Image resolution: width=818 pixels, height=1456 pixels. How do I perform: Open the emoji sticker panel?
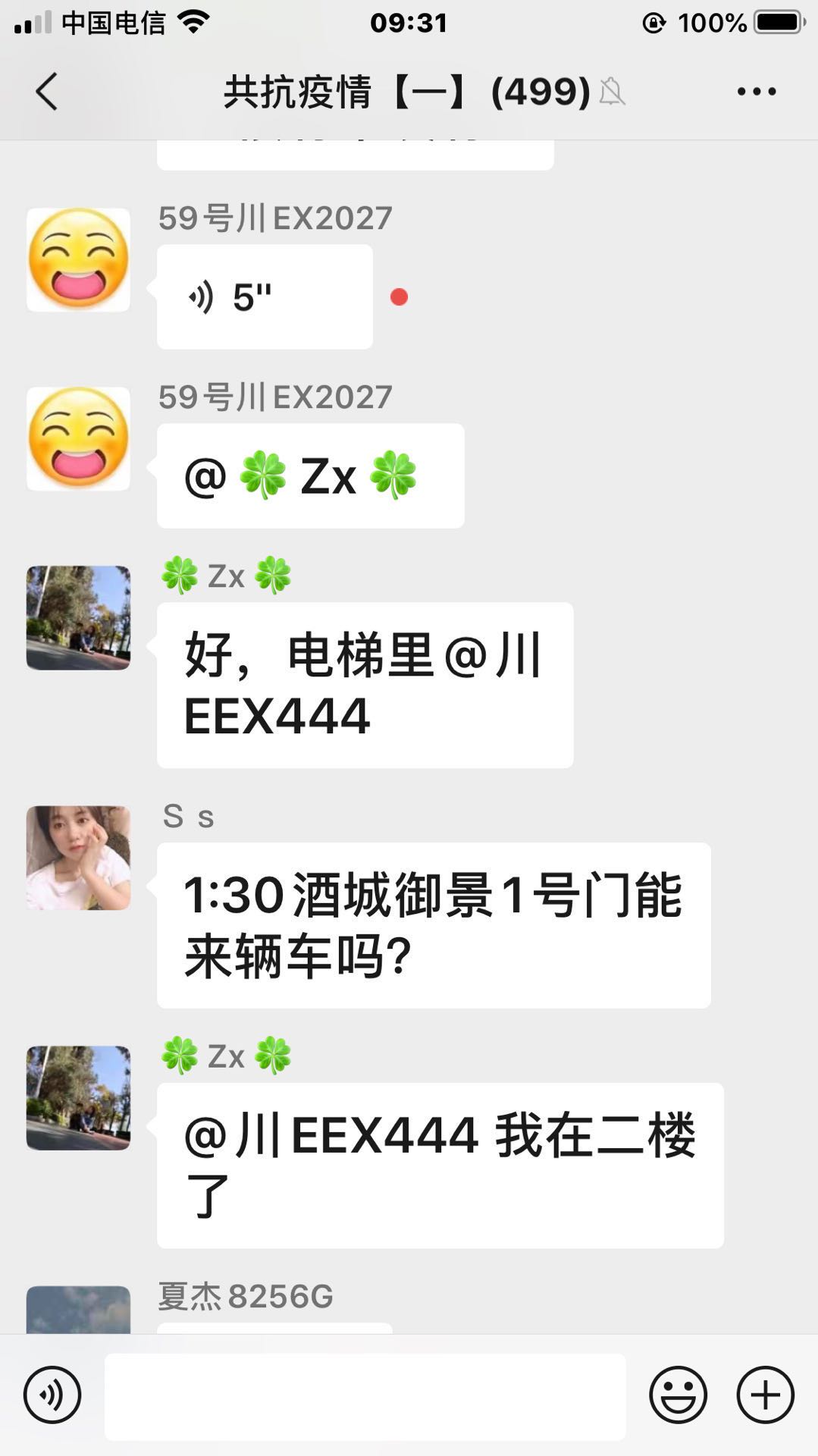tap(678, 1395)
